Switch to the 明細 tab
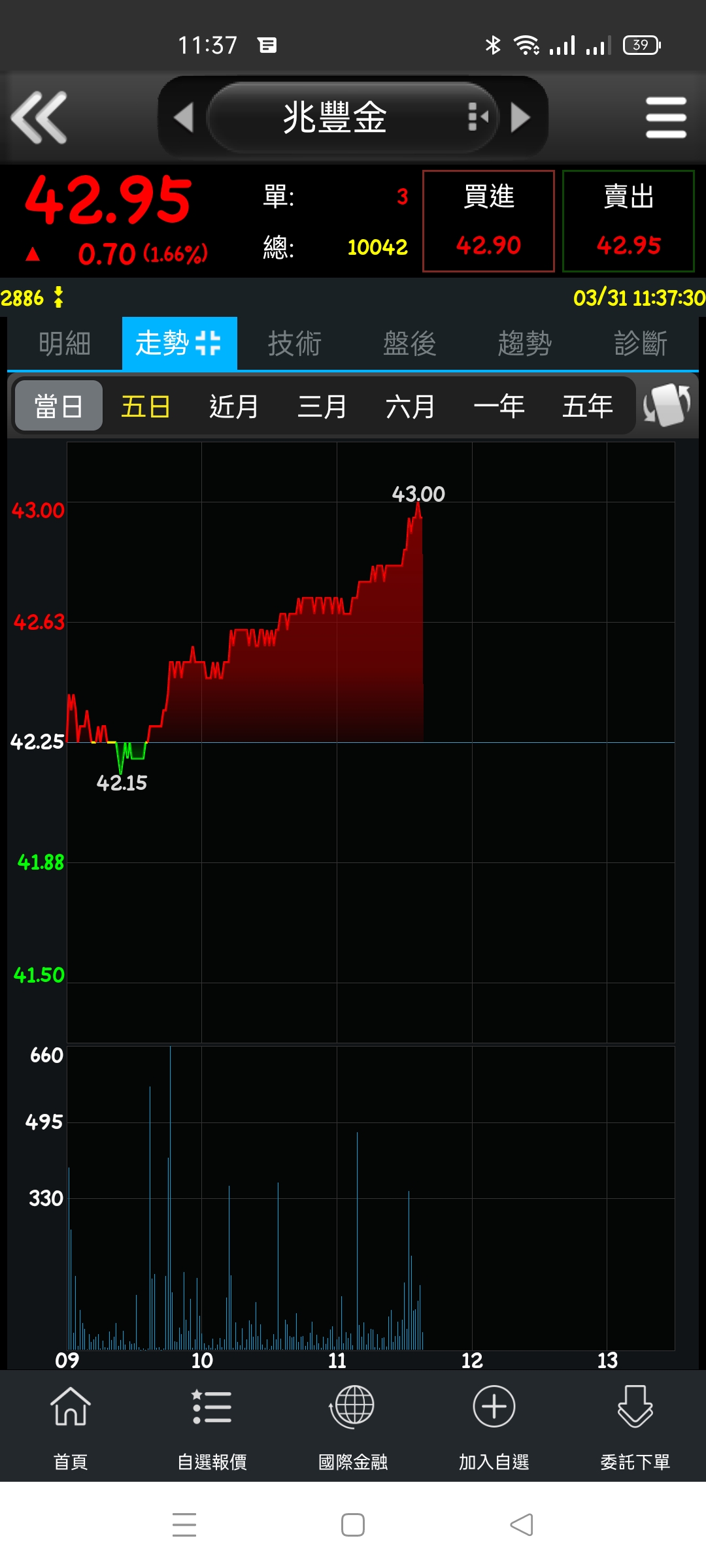Viewport: 706px width, 1568px height. click(65, 344)
